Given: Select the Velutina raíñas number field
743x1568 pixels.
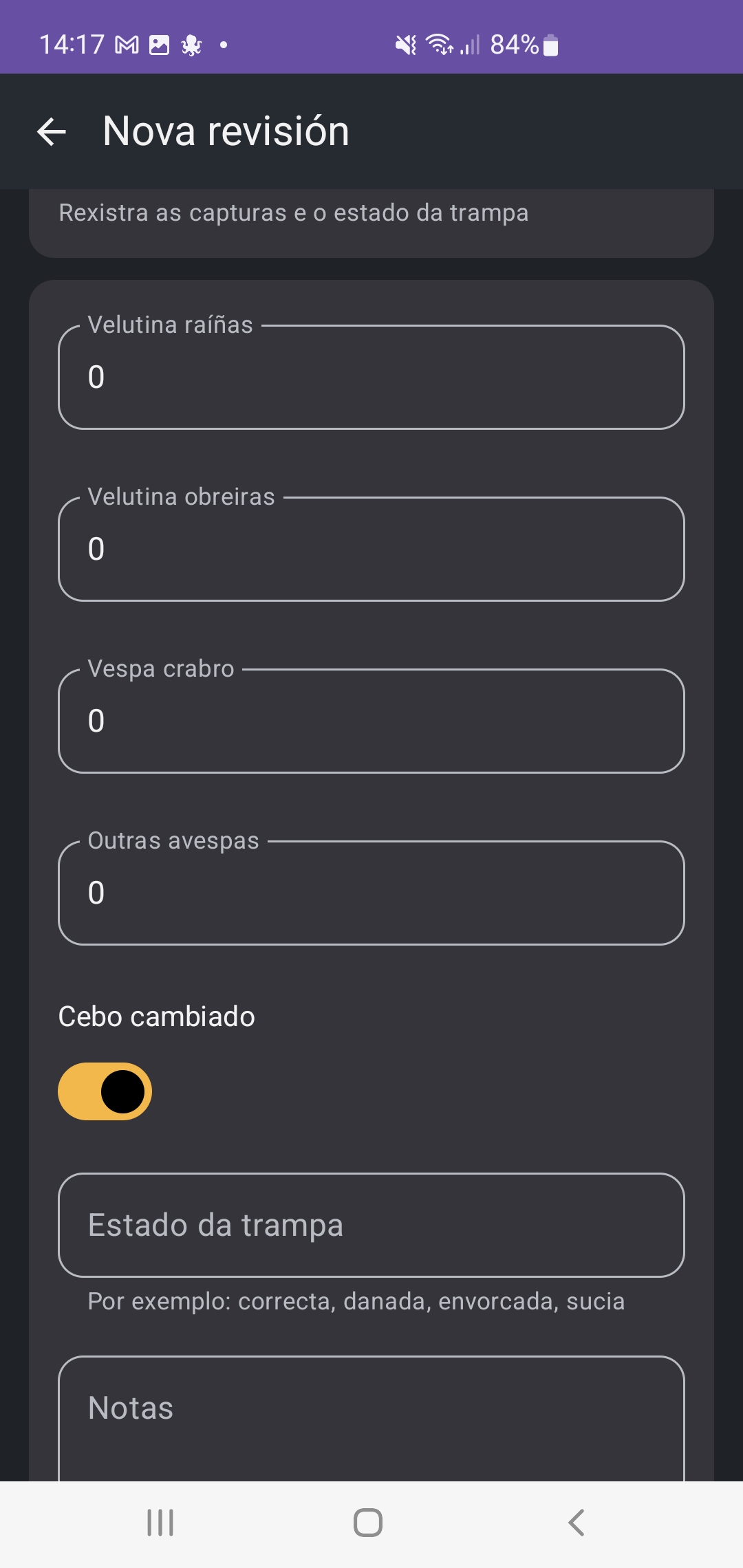Looking at the screenshot, I should click(x=371, y=377).
